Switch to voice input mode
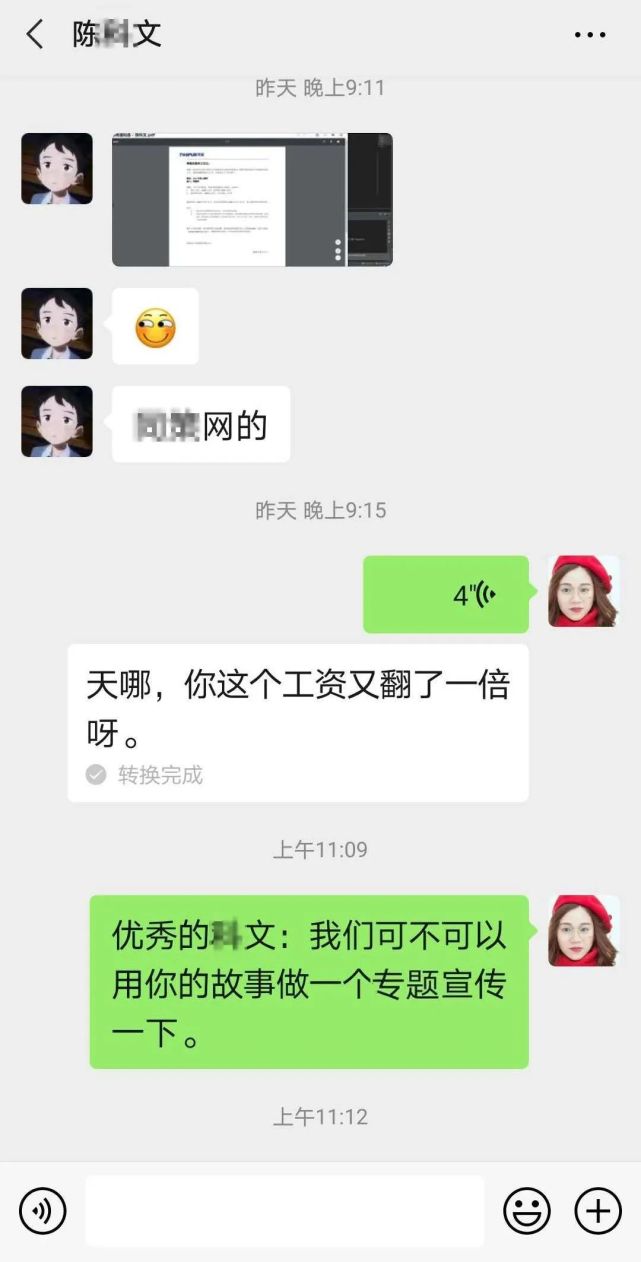This screenshot has width=641, height=1262. pos(42,1212)
